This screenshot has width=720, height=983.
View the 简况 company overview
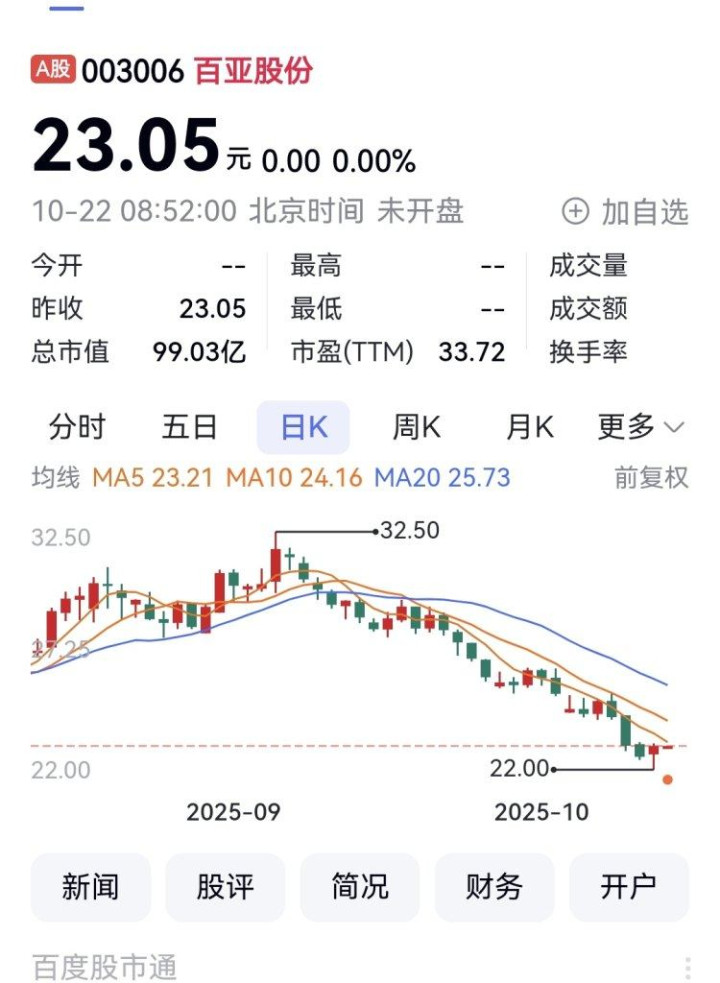[360, 887]
